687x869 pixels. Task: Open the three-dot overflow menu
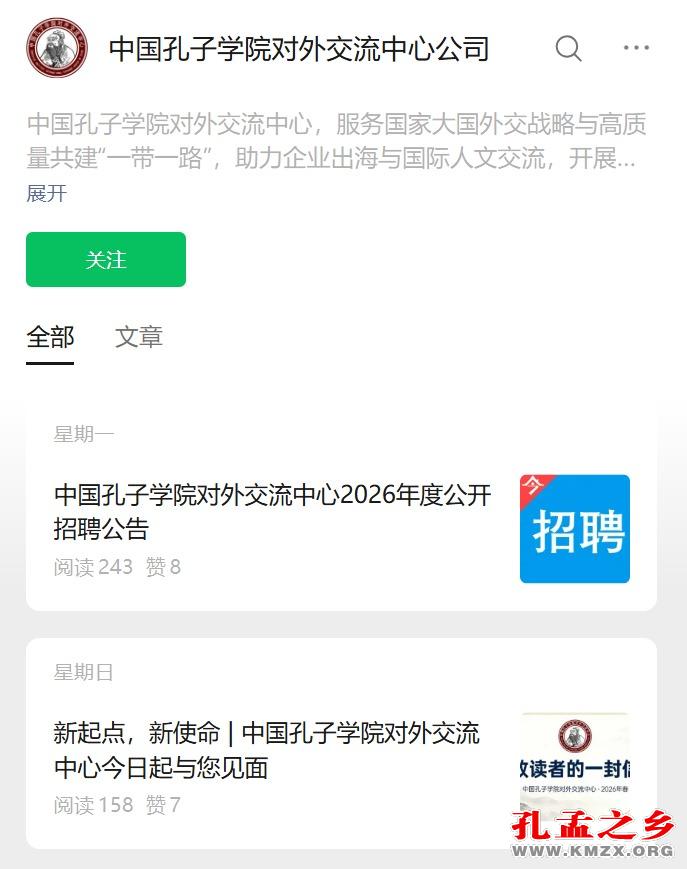(x=636, y=48)
